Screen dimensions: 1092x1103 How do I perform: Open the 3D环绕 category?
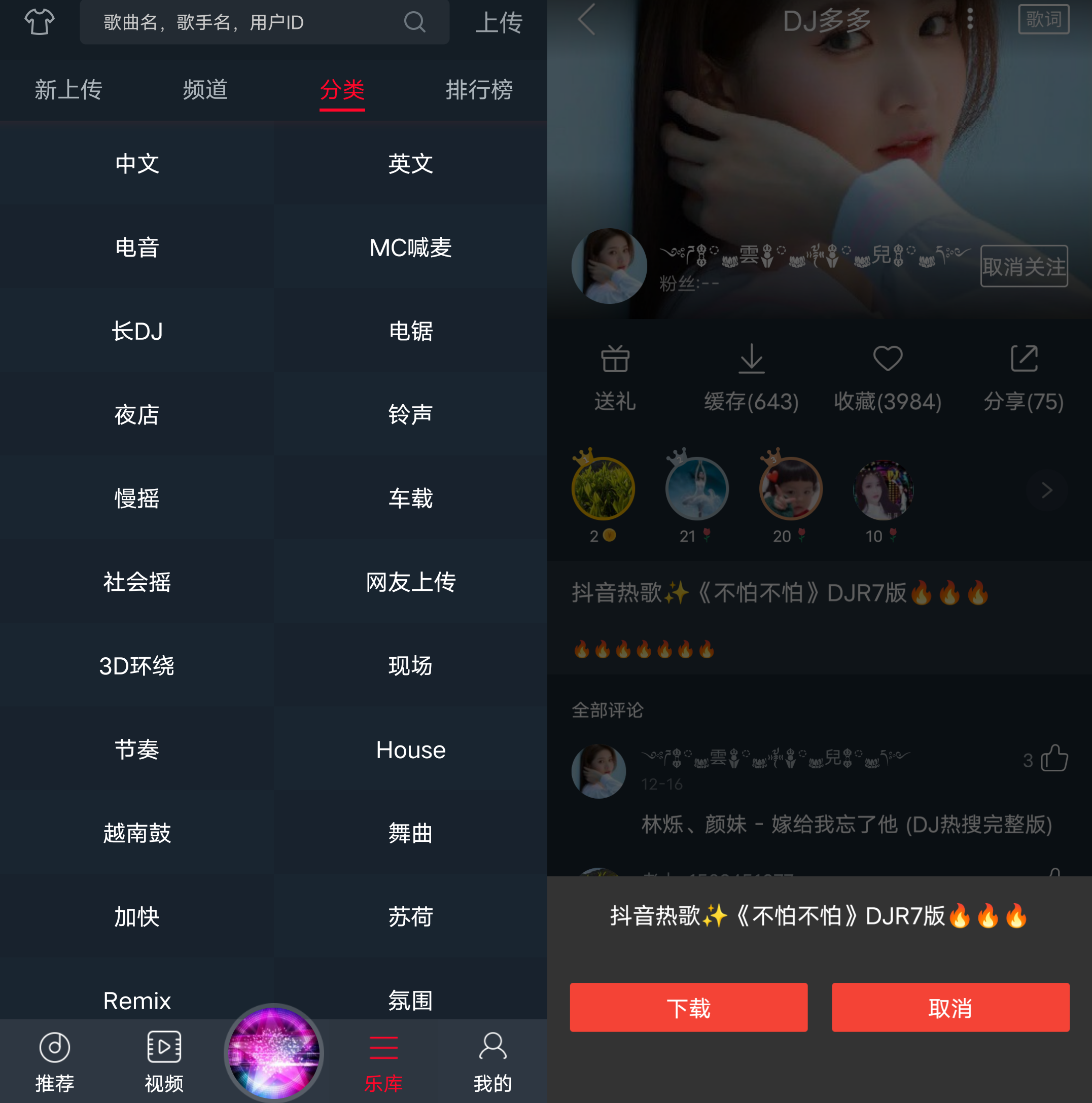[x=137, y=666]
